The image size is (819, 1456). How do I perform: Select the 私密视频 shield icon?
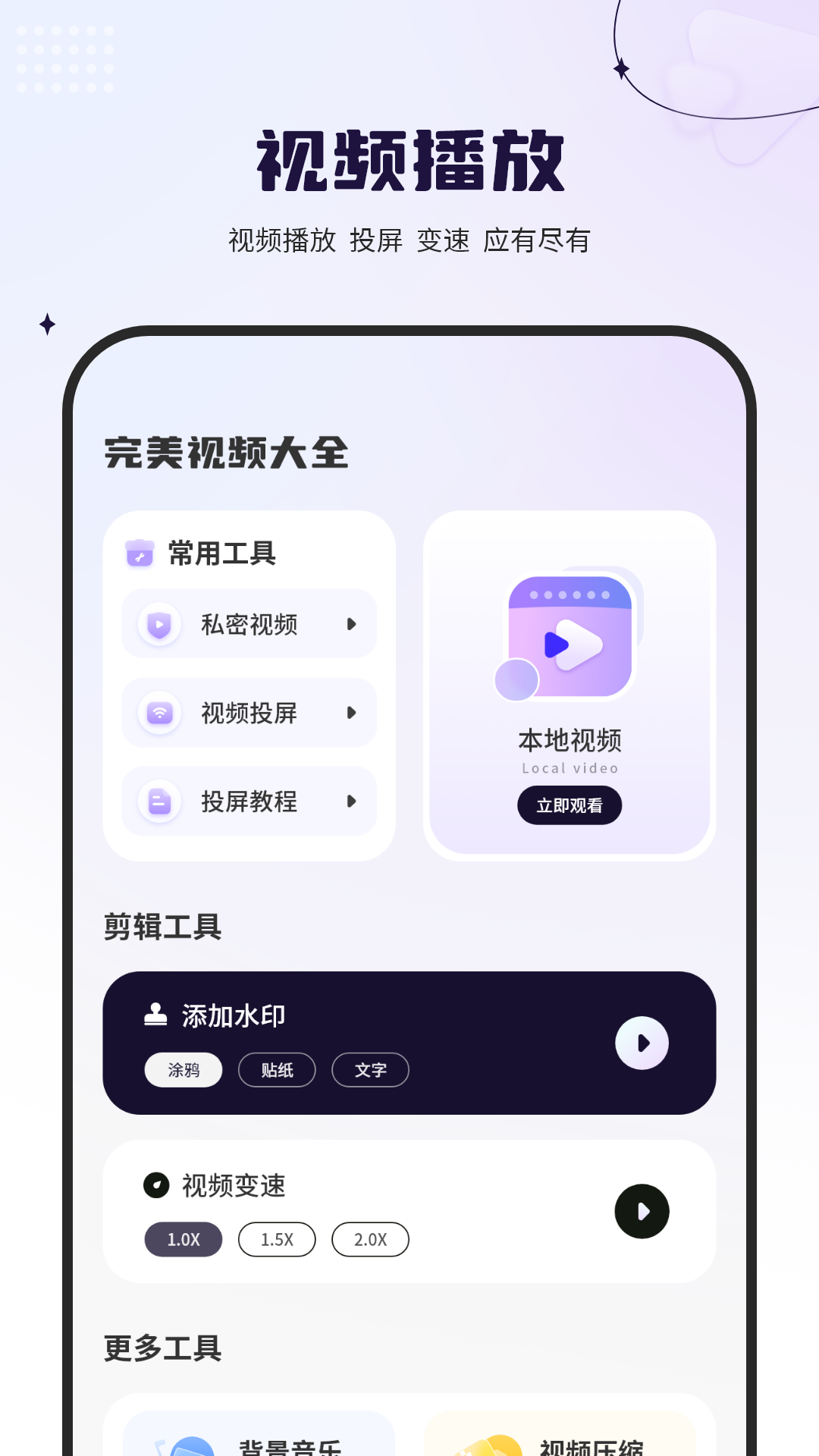click(158, 624)
